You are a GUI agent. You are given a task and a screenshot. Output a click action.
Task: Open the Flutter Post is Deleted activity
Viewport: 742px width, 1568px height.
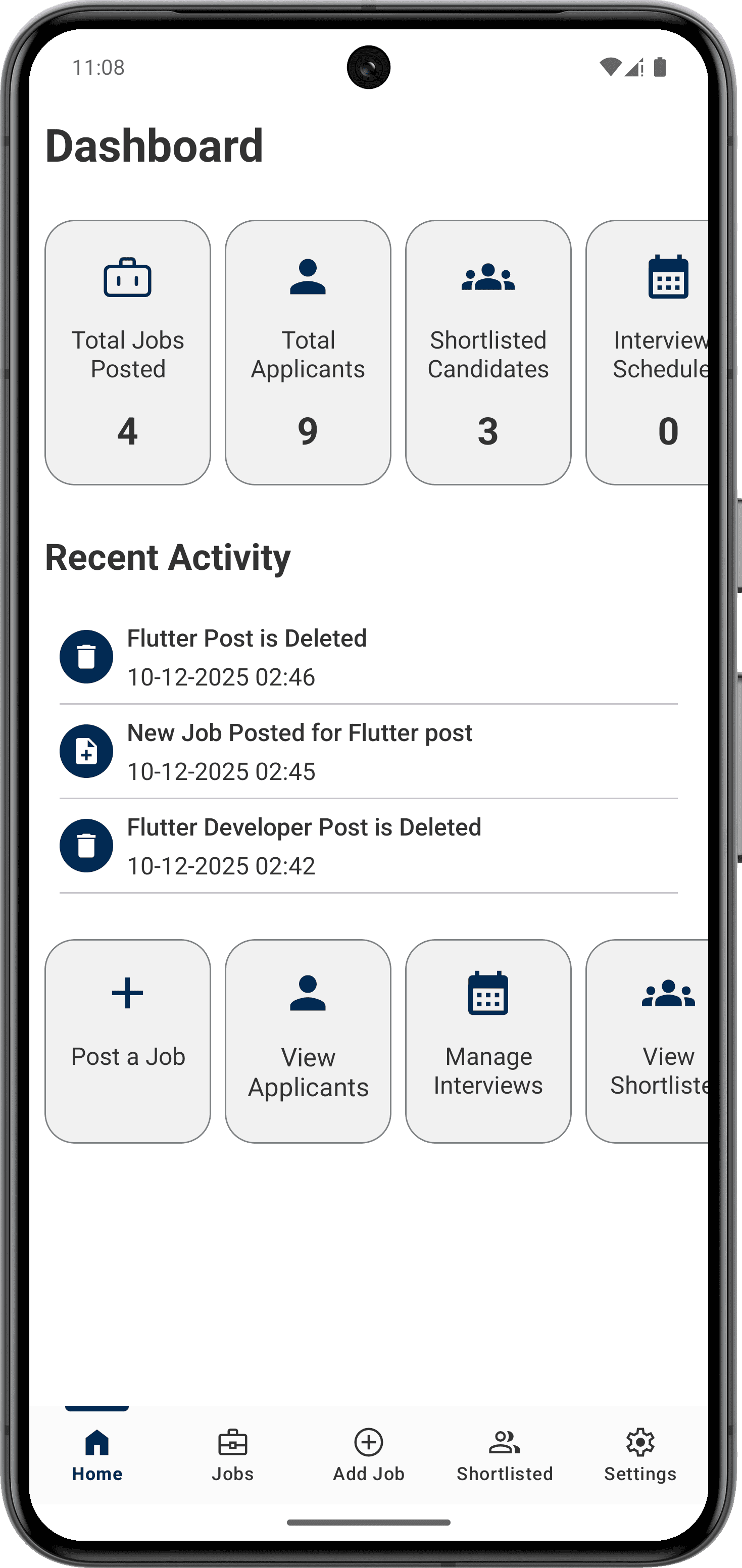coord(368,657)
